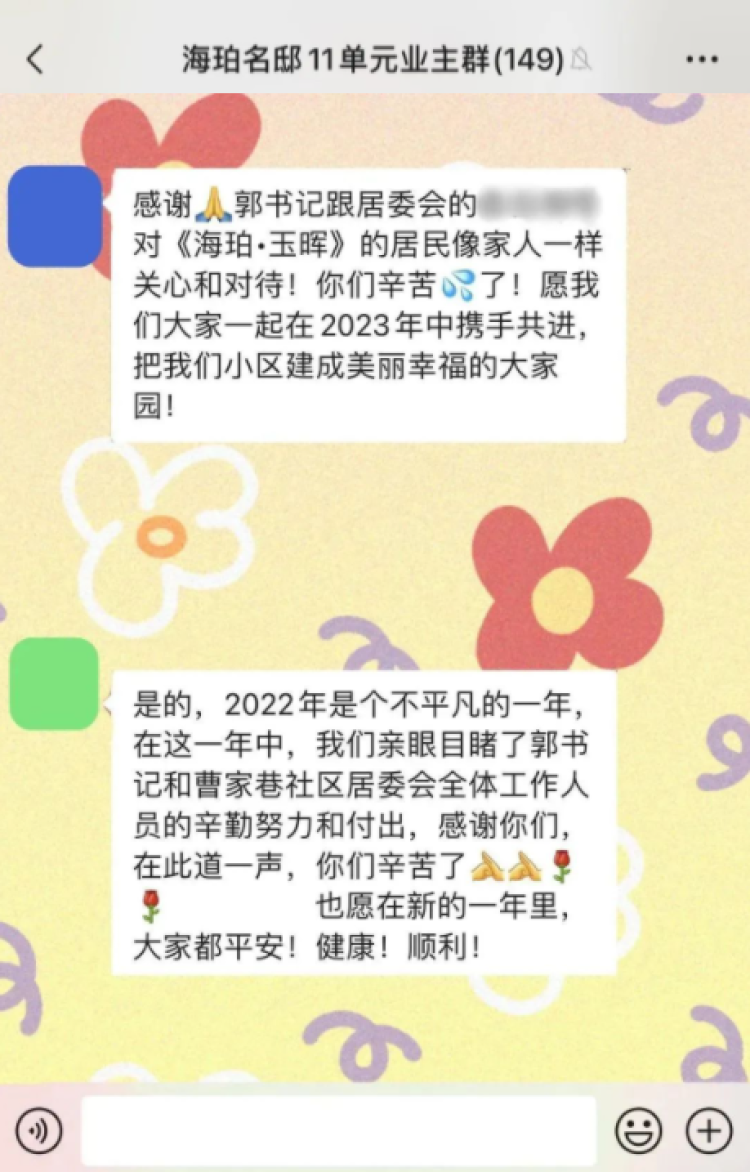Open the three-dot chat info menu
The image size is (750, 1172).
pyautogui.click(x=702, y=59)
